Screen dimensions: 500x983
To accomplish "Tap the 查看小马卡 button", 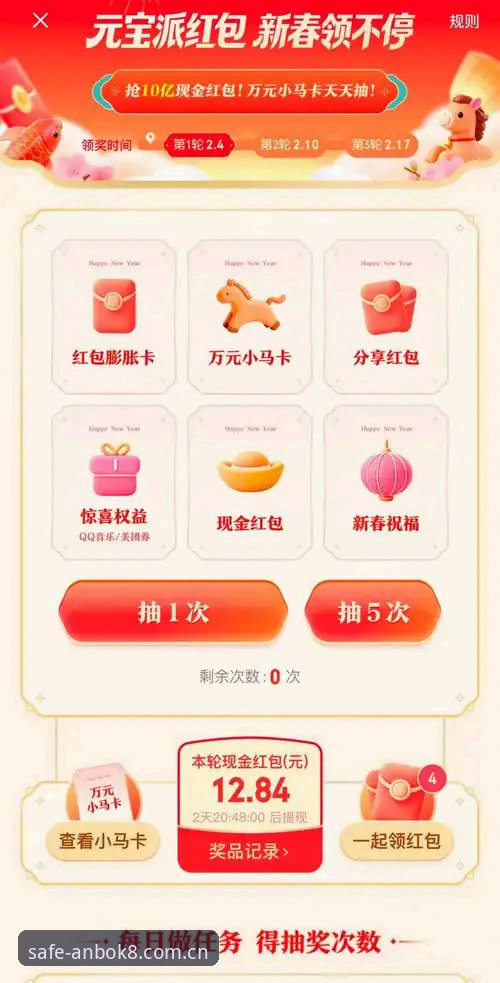I will [102, 841].
